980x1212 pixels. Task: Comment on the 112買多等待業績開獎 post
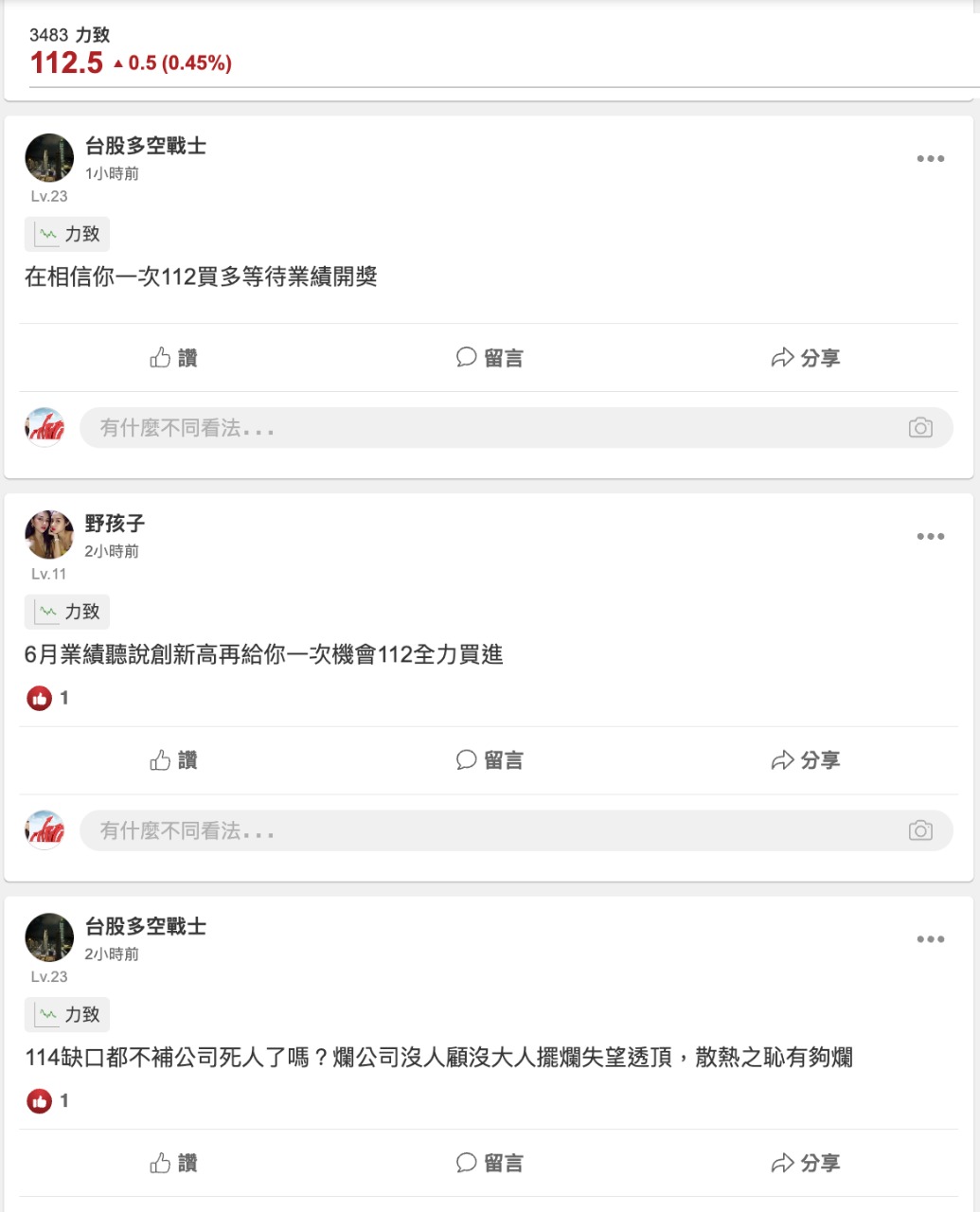pos(490,358)
